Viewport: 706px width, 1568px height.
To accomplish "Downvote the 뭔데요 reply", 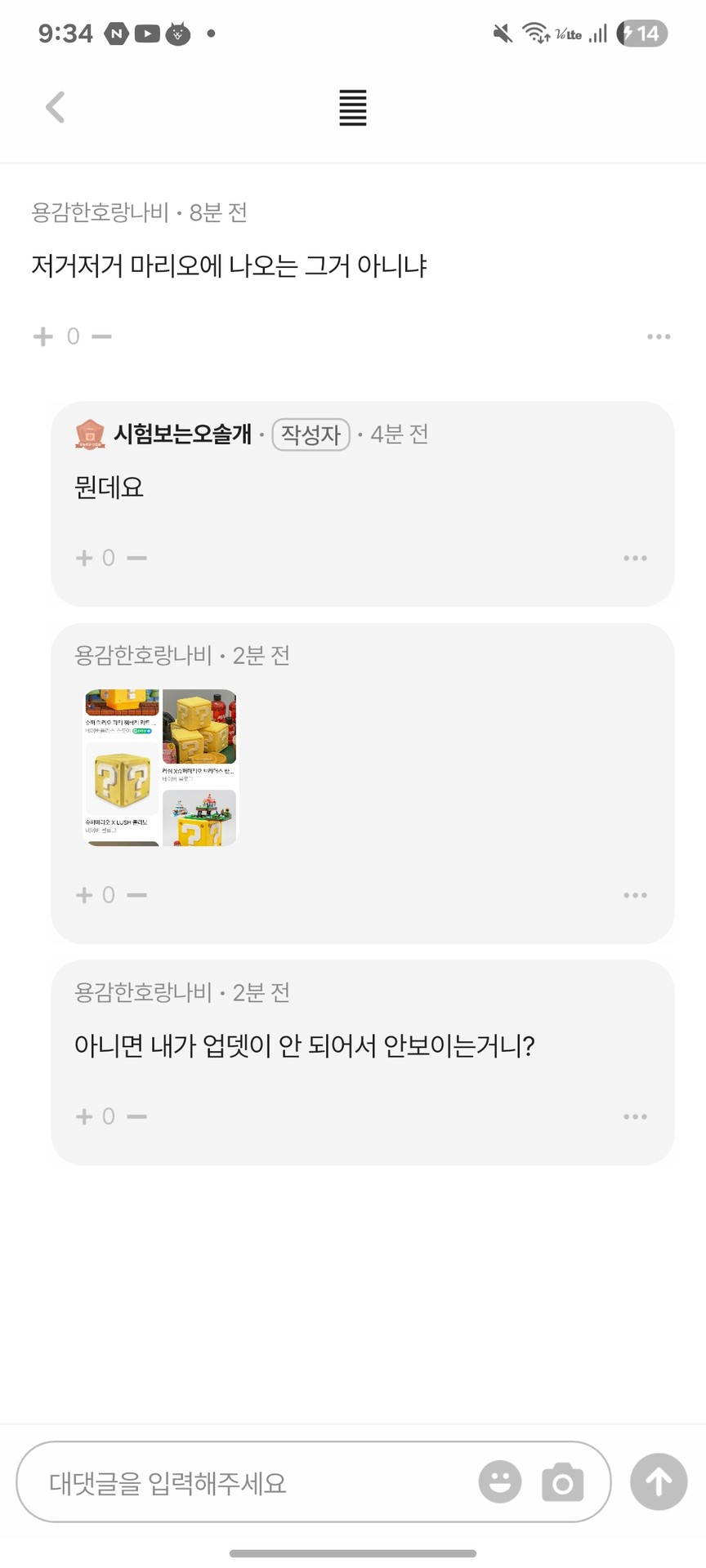I will click(x=136, y=558).
